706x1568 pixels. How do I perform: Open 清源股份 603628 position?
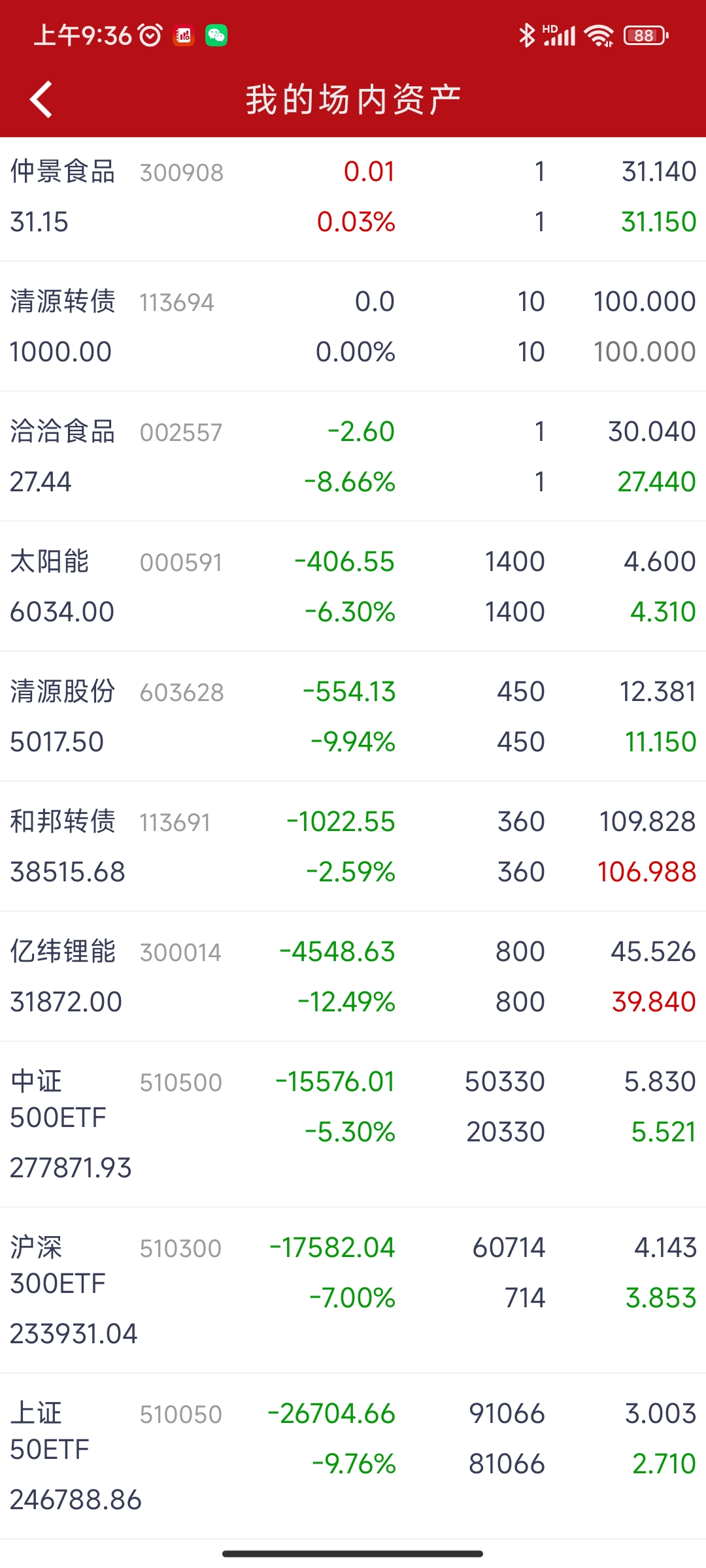[353, 717]
